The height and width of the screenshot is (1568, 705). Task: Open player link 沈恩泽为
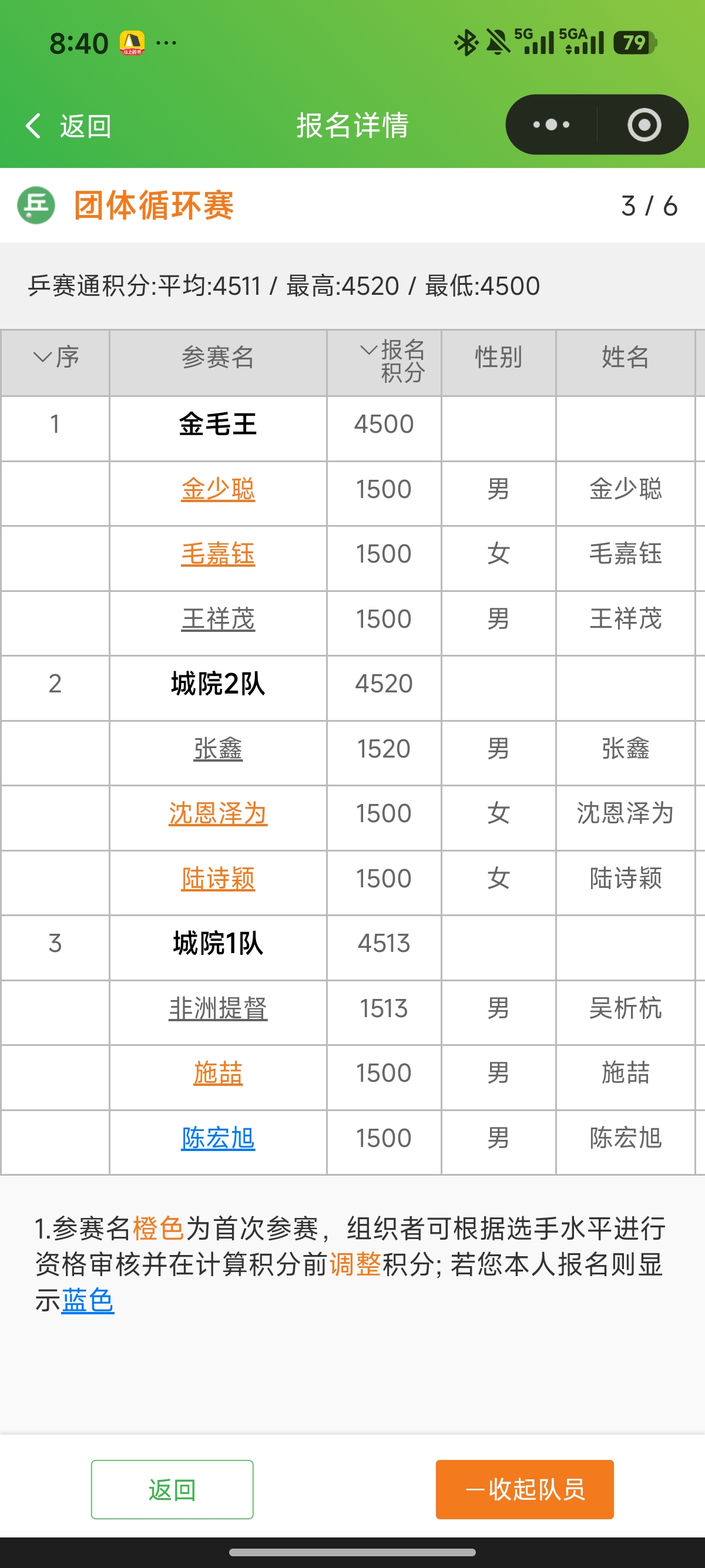[218, 813]
